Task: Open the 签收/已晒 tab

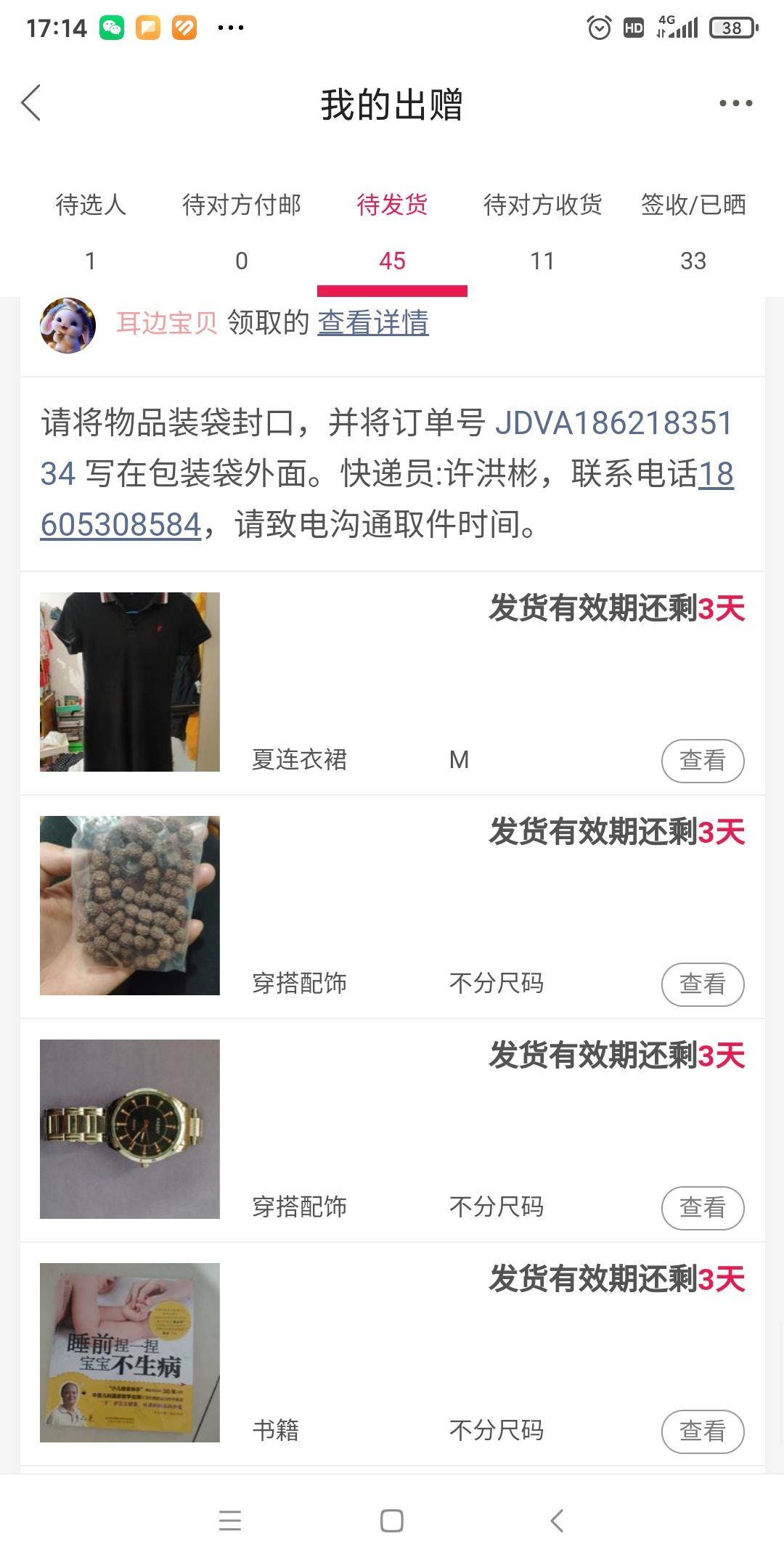Action: pyautogui.click(x=693, y=232)
